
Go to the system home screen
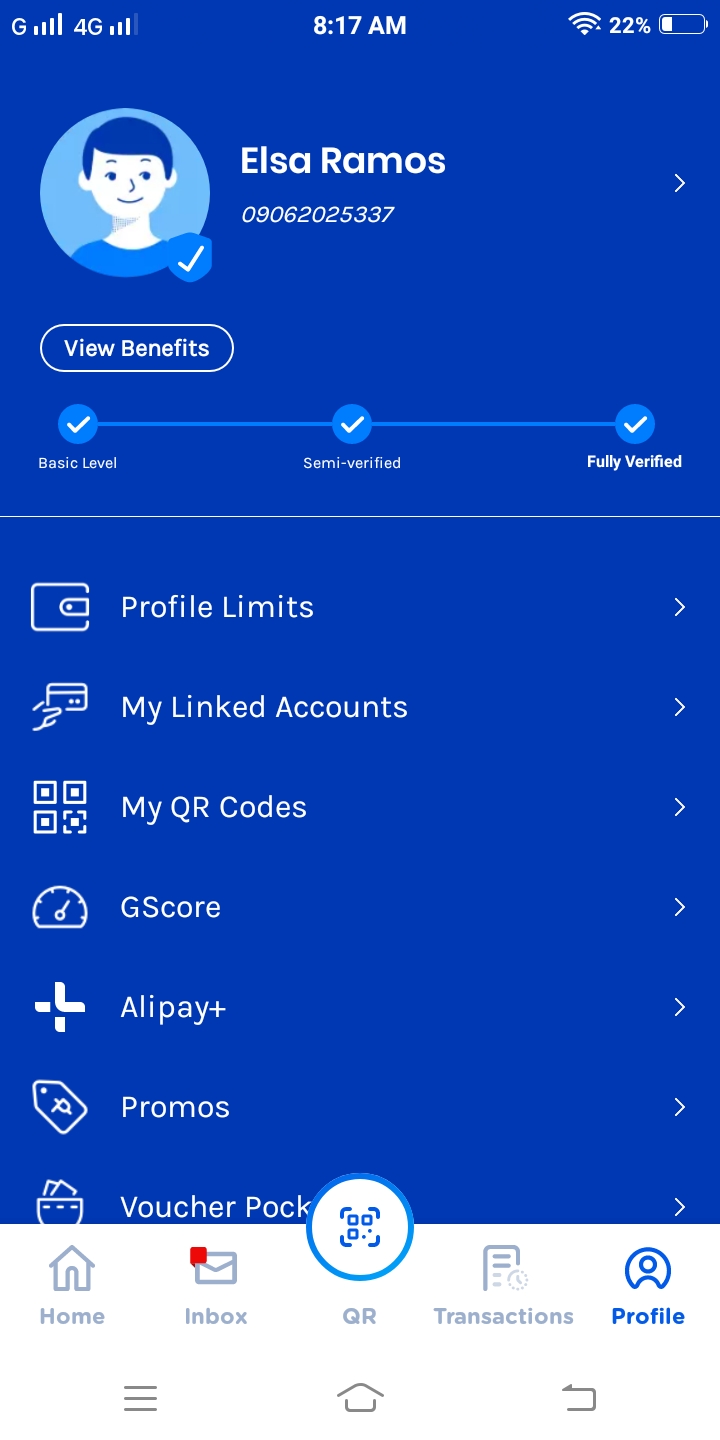(x=360, y=1397)
